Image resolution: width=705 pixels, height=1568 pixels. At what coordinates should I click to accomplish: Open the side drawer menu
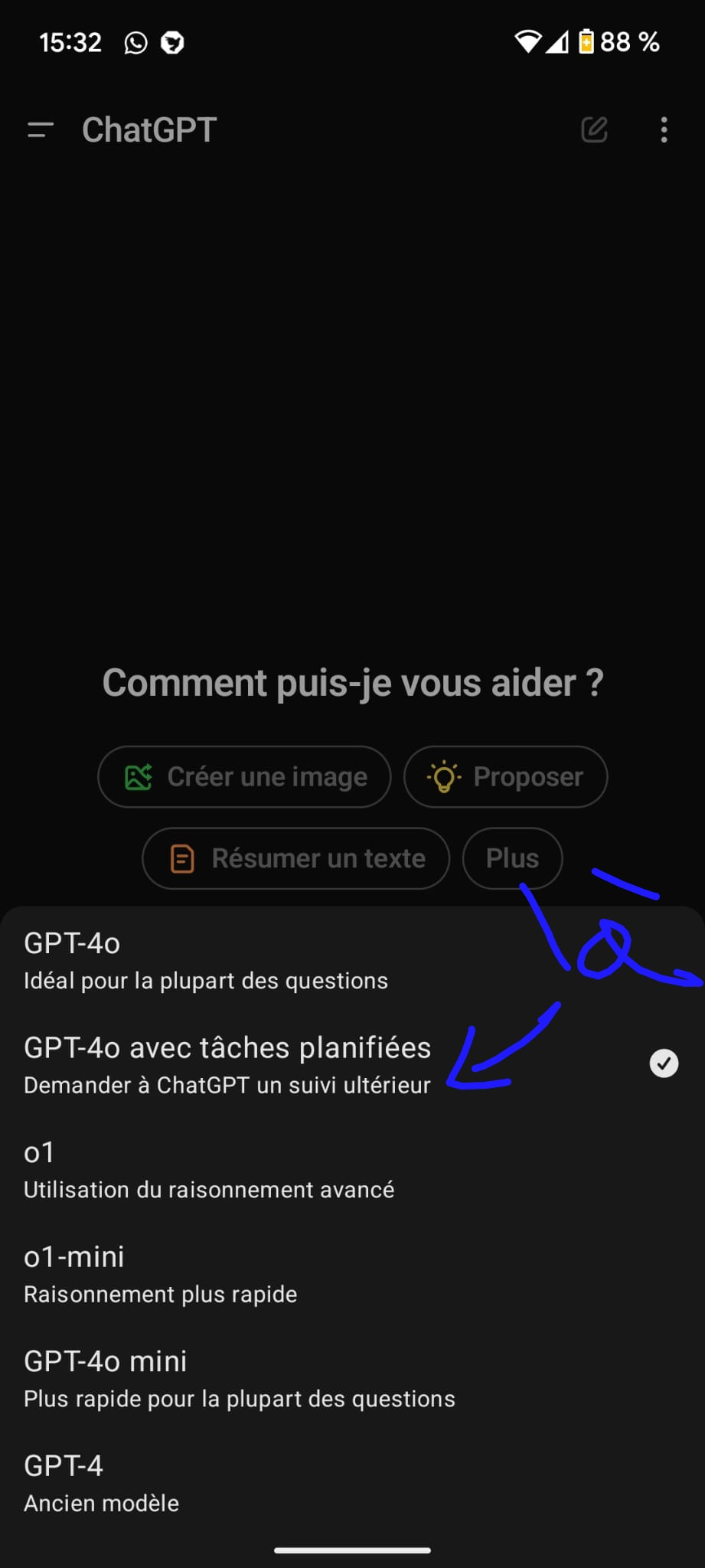[41, 130]
